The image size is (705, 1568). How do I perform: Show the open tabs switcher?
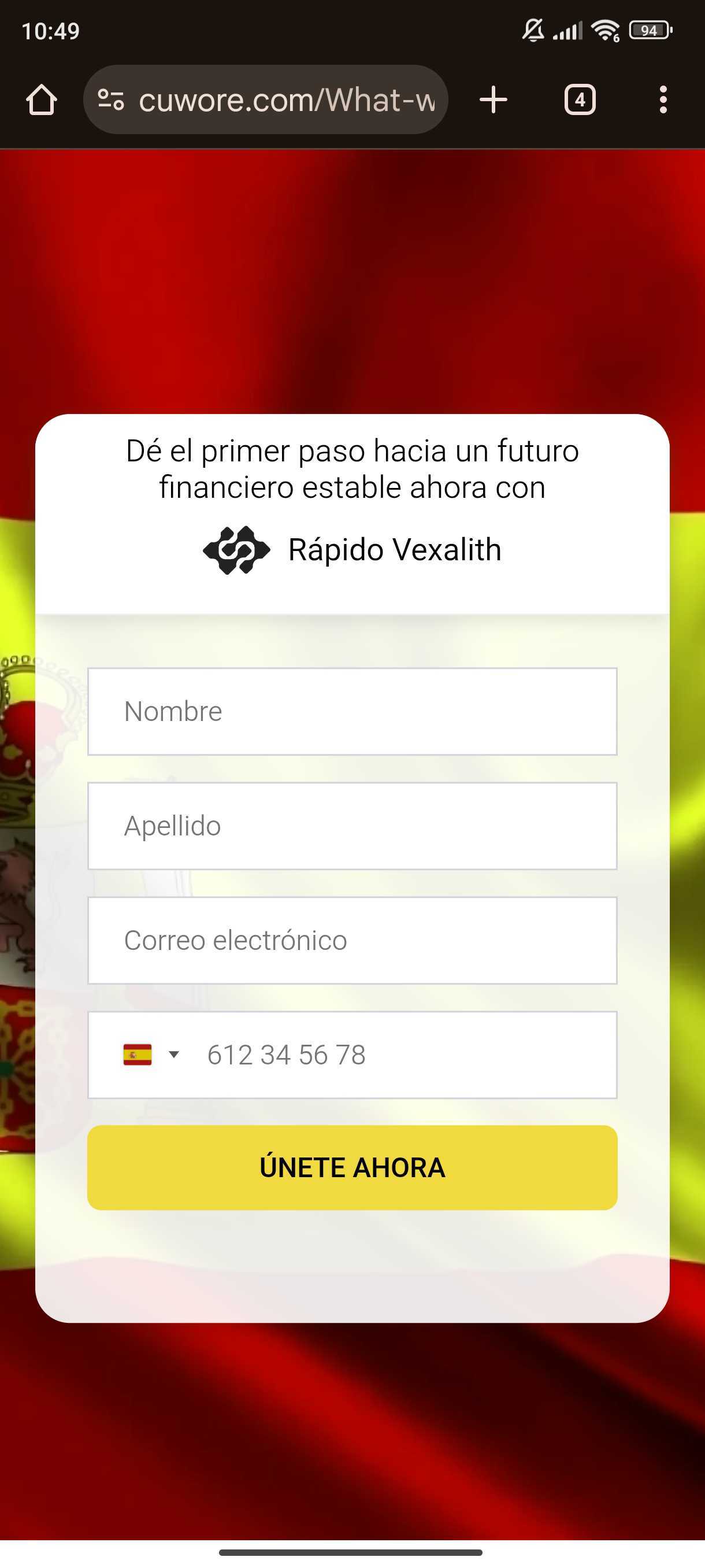click(579, 100)
